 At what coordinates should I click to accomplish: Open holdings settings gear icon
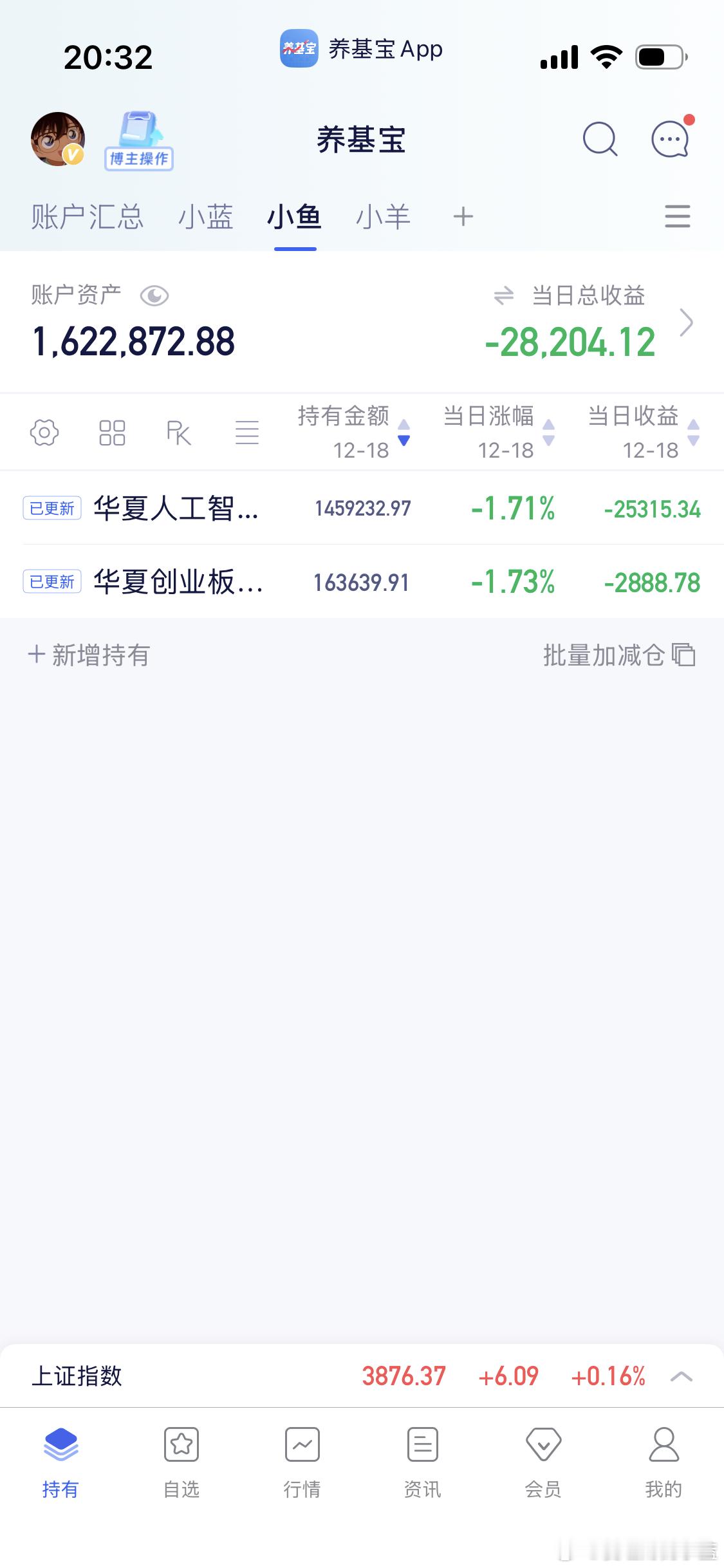pos(44,433)
